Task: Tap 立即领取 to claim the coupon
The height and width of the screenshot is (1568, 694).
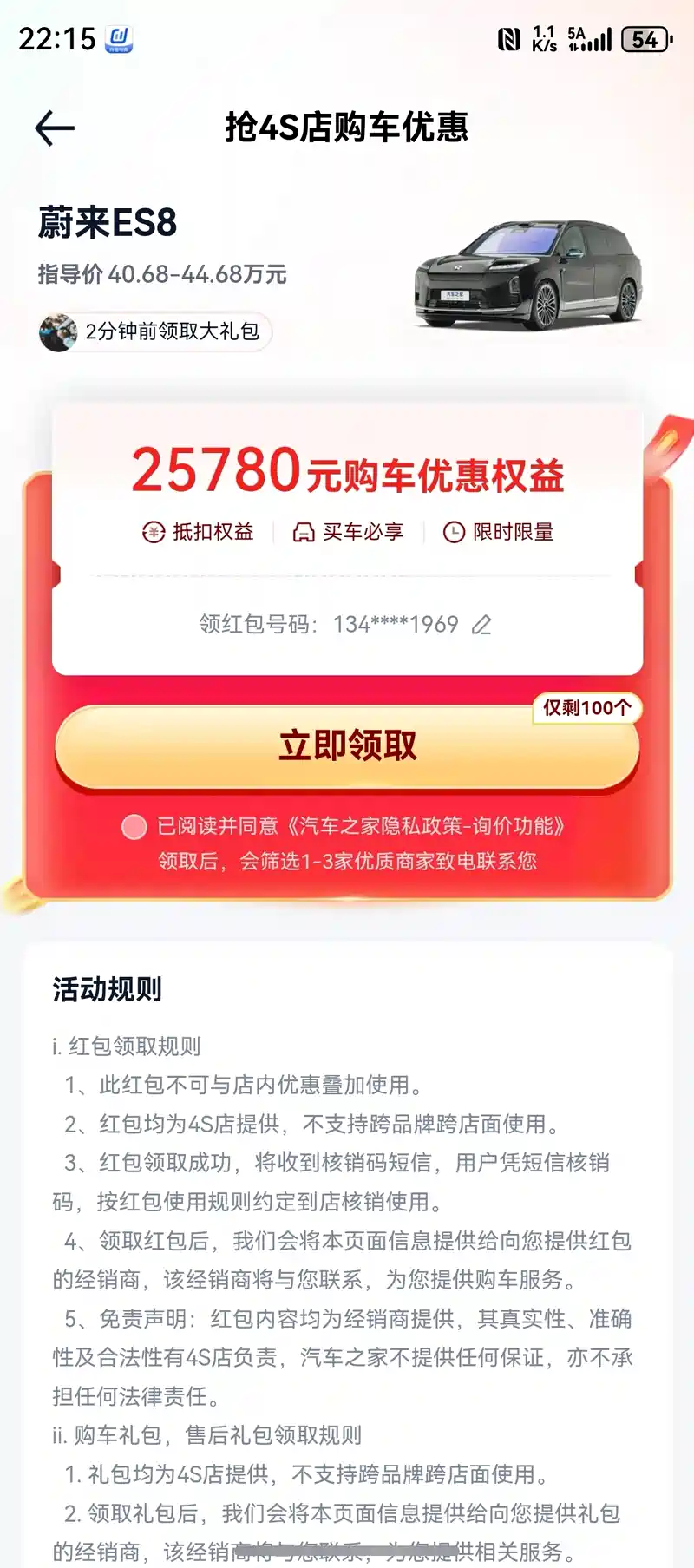Action: tap(347, 746)
